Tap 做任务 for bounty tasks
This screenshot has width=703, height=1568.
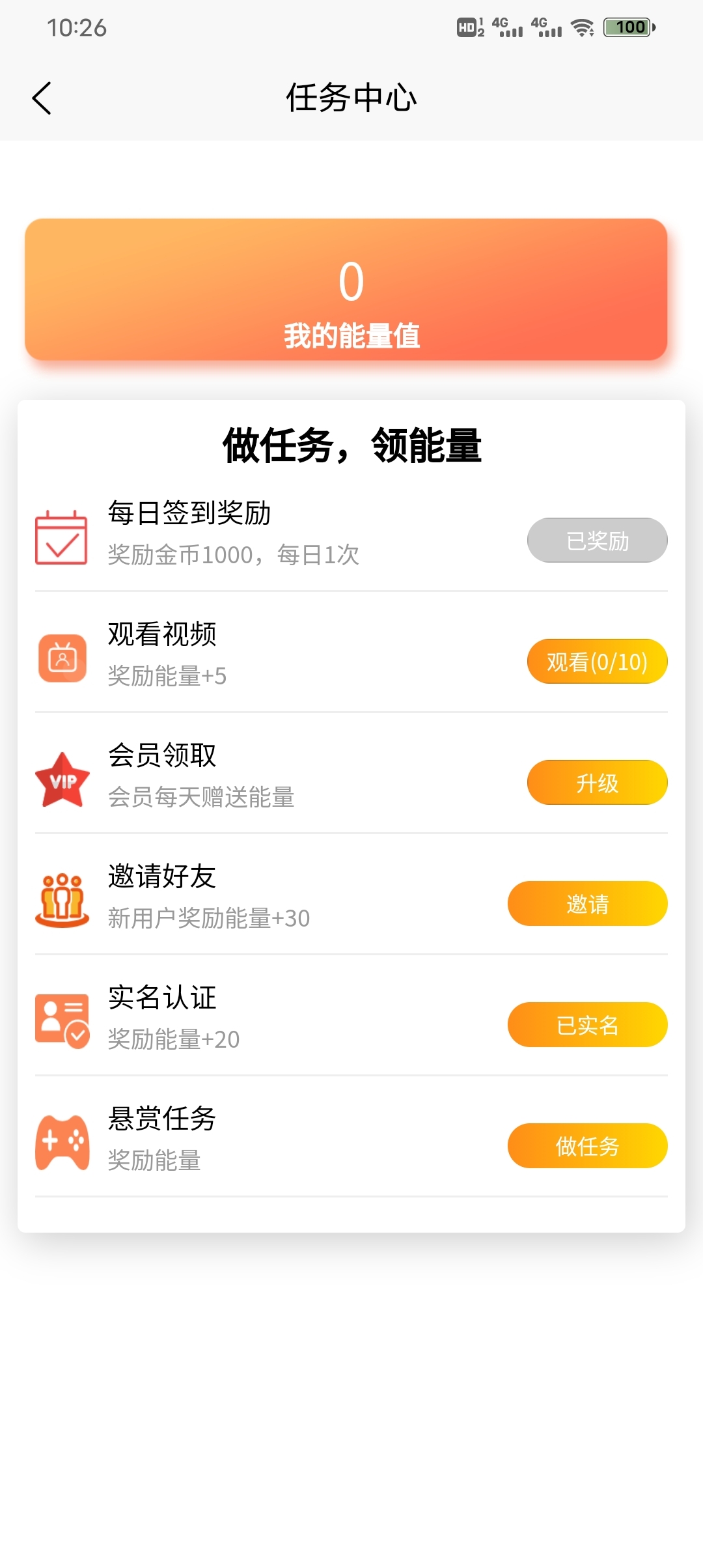(x=587, y=1146)
